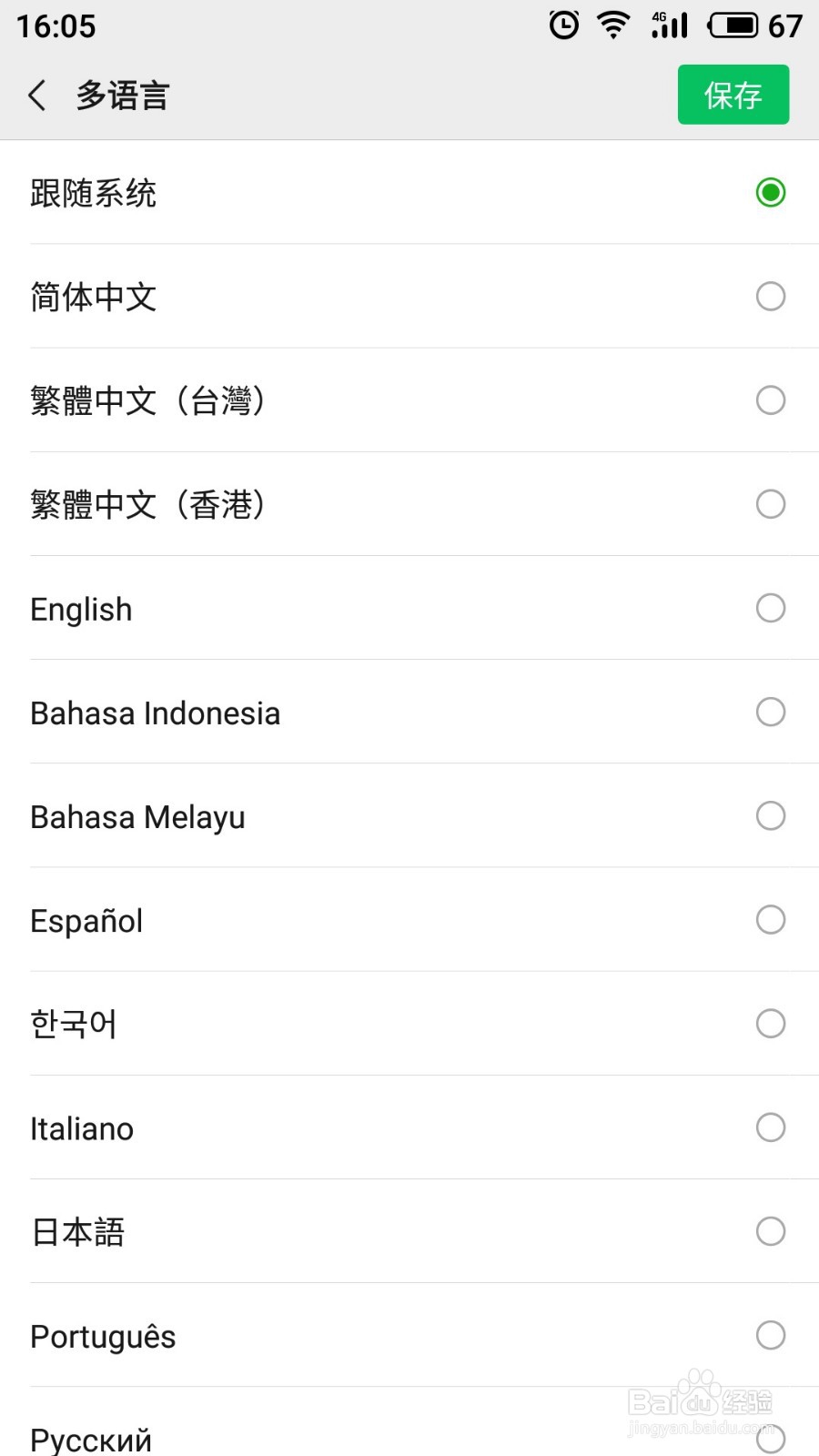Image resolution: width=819 pixels, height=1456 pixels.
Task: Tap the 多语言 title text
Action: (123, 94)
